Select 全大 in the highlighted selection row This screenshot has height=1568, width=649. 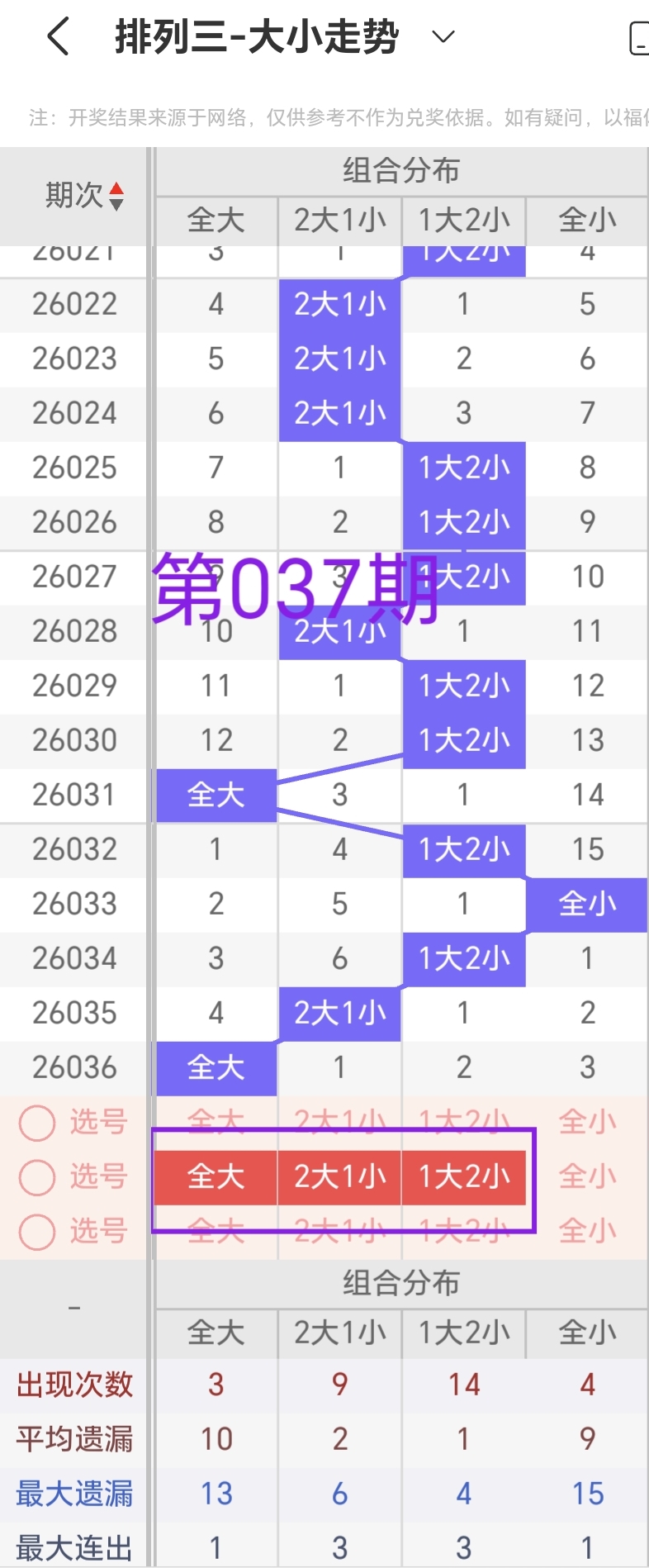[215, 1177]
